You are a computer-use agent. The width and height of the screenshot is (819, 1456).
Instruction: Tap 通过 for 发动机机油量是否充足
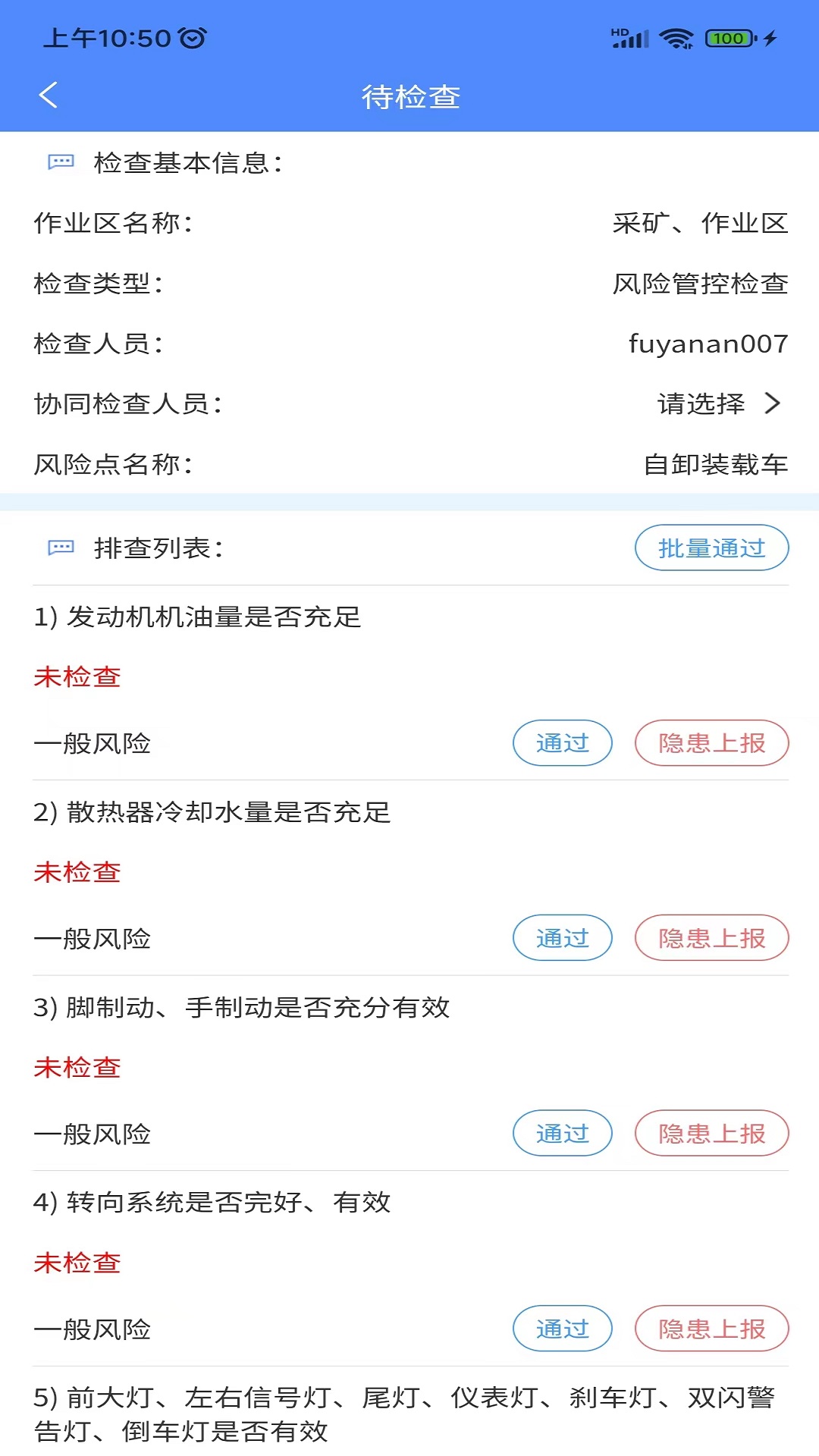pyautogui.click(x=562, y=743)
